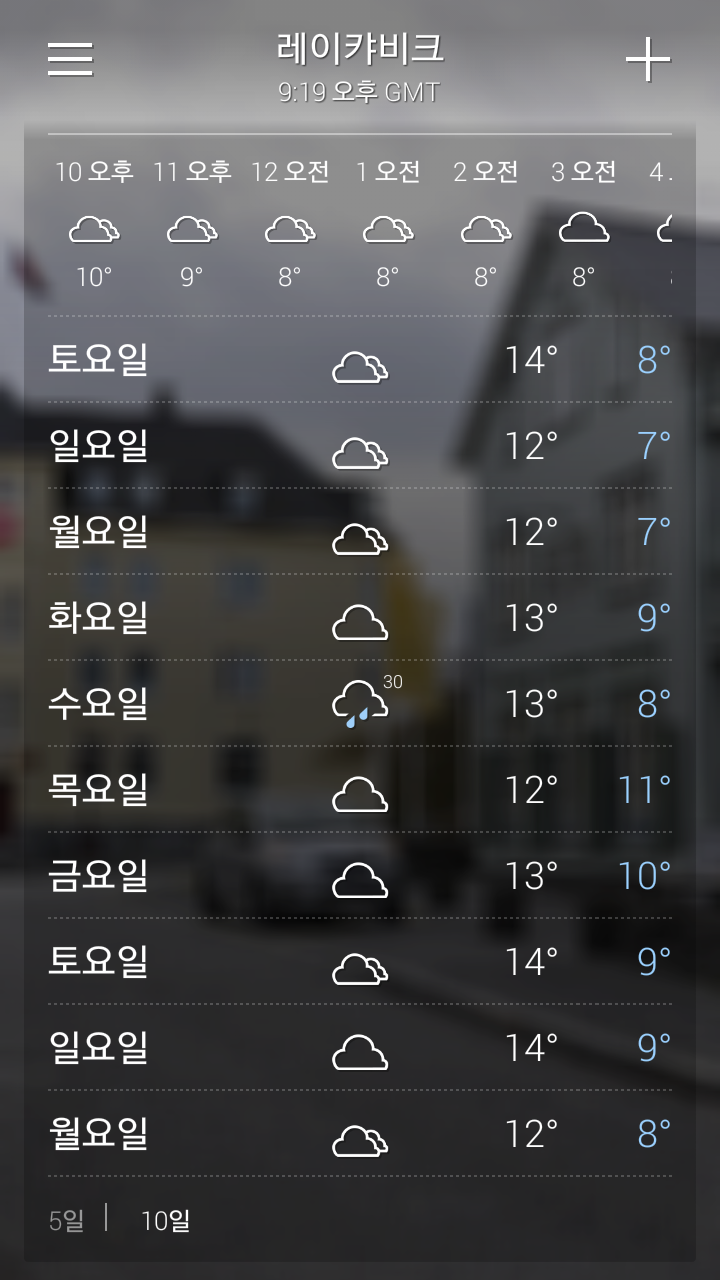Switch to the 5일 forecast

pos(67,1220)
